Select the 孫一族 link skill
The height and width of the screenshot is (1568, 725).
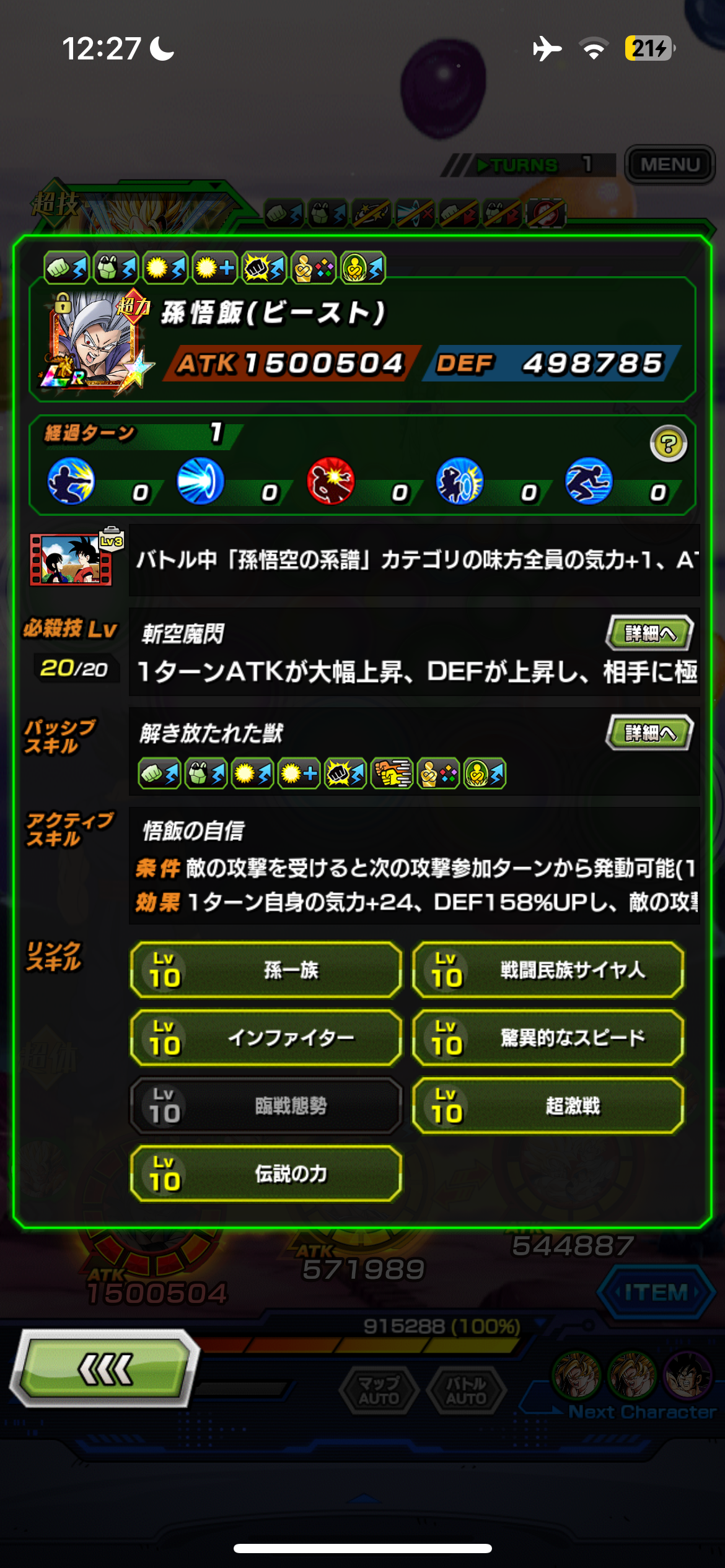point(266,970)
